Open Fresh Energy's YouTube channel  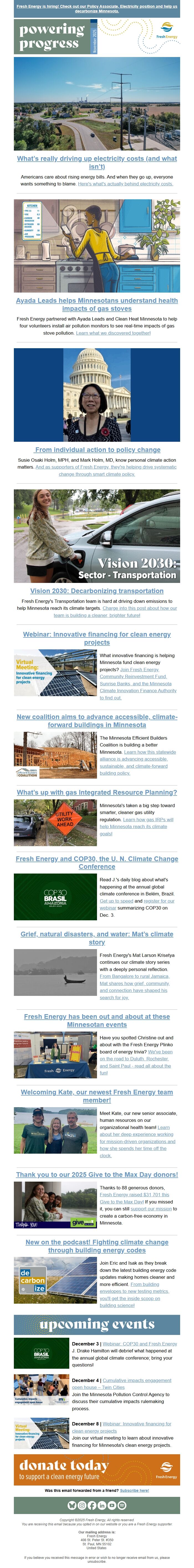tap(112, 1505)
